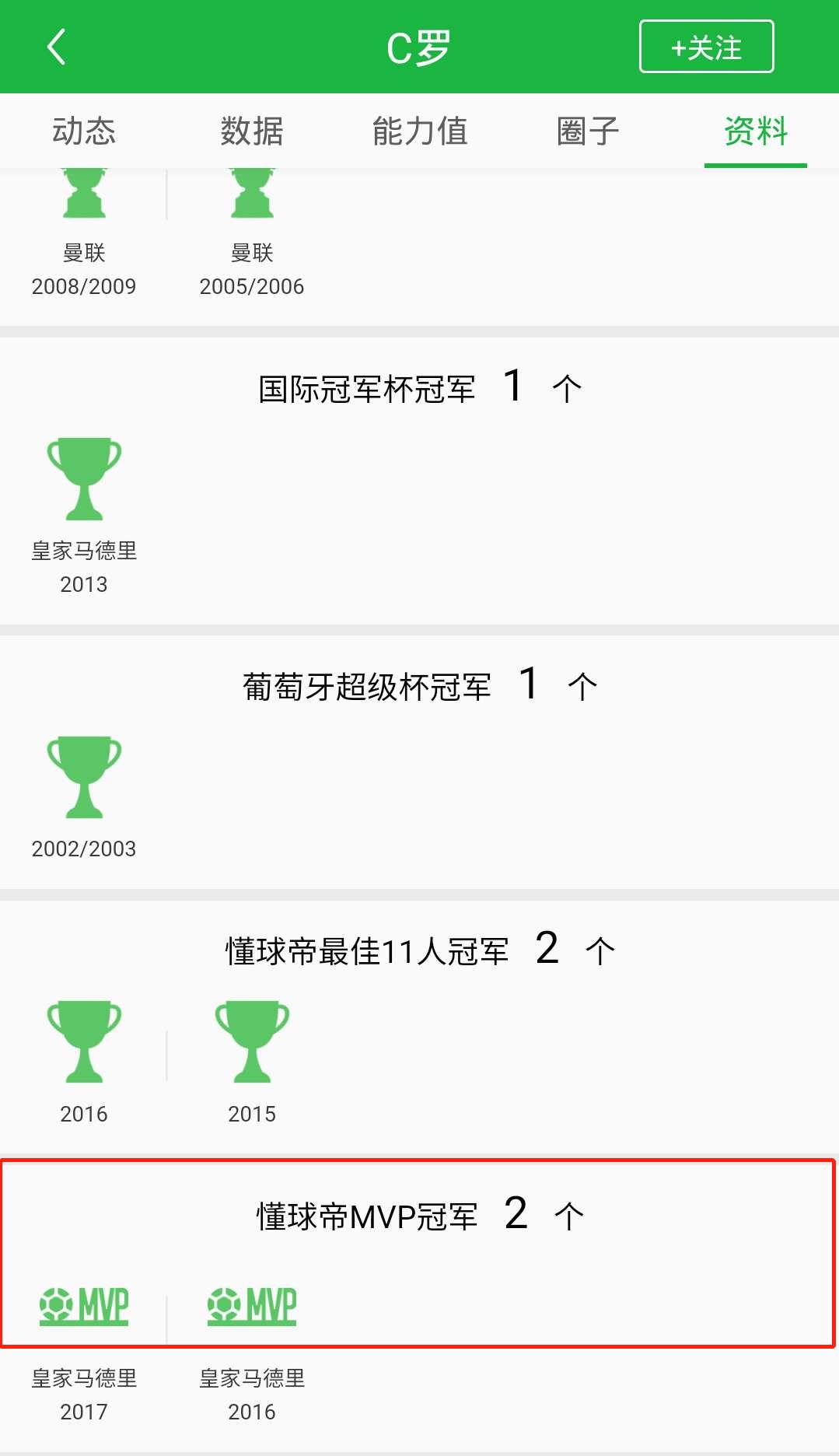Open the 圈子 tab
Screen dimensions: 839x1456
(587, 131)
